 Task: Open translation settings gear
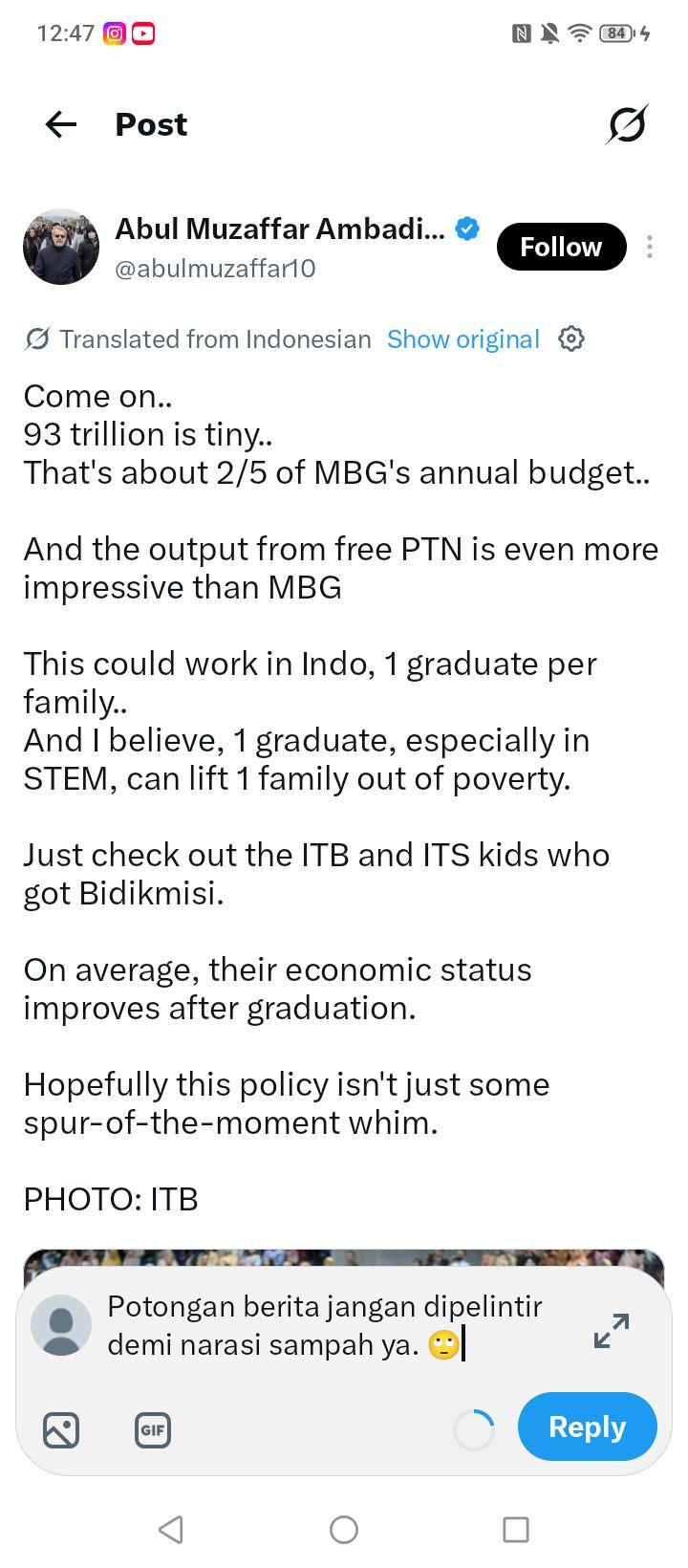pyautogui.click(x=571, y=338)
